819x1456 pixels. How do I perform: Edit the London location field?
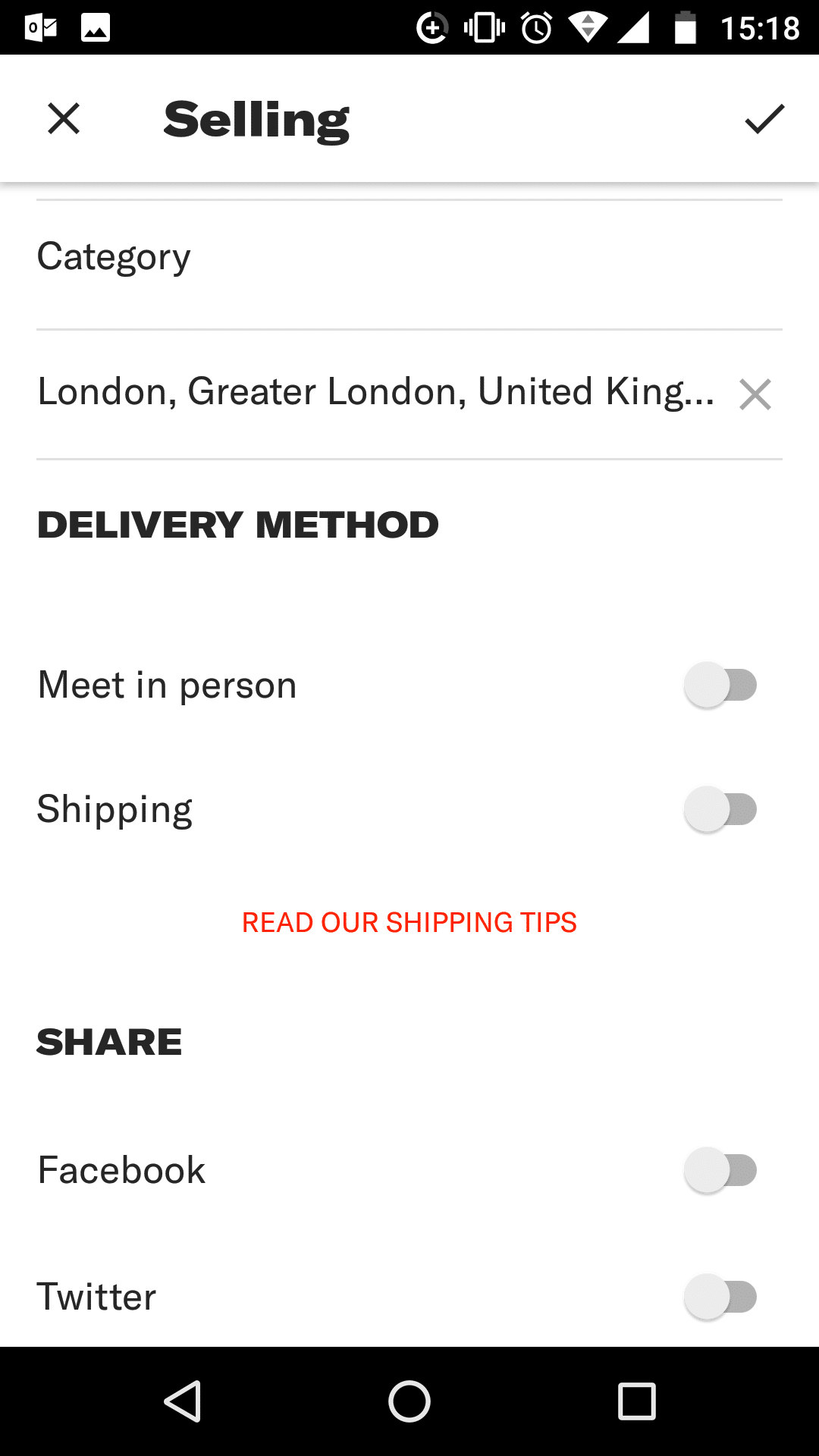[375, 393]
